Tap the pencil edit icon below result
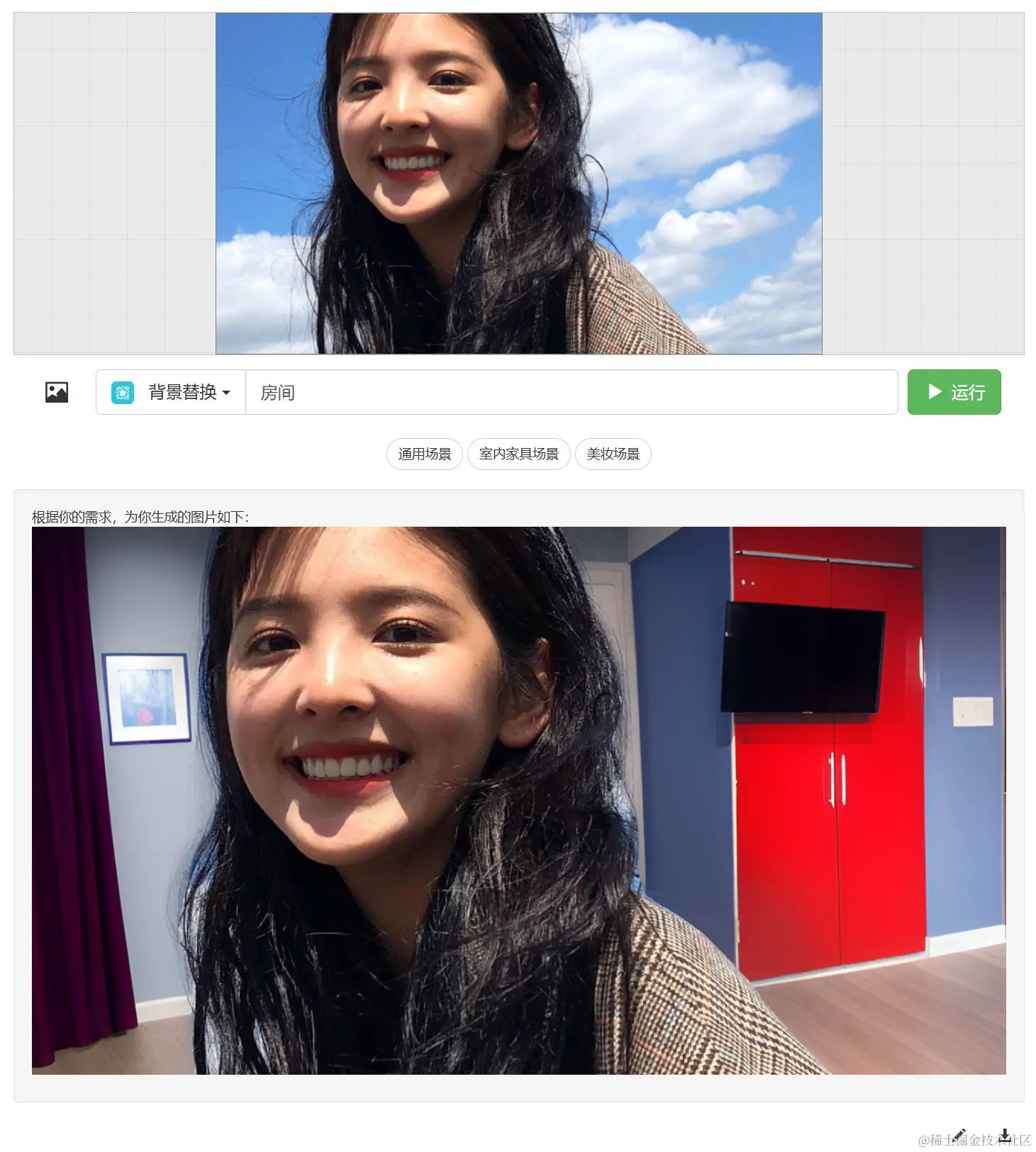 coord(959,1135)
